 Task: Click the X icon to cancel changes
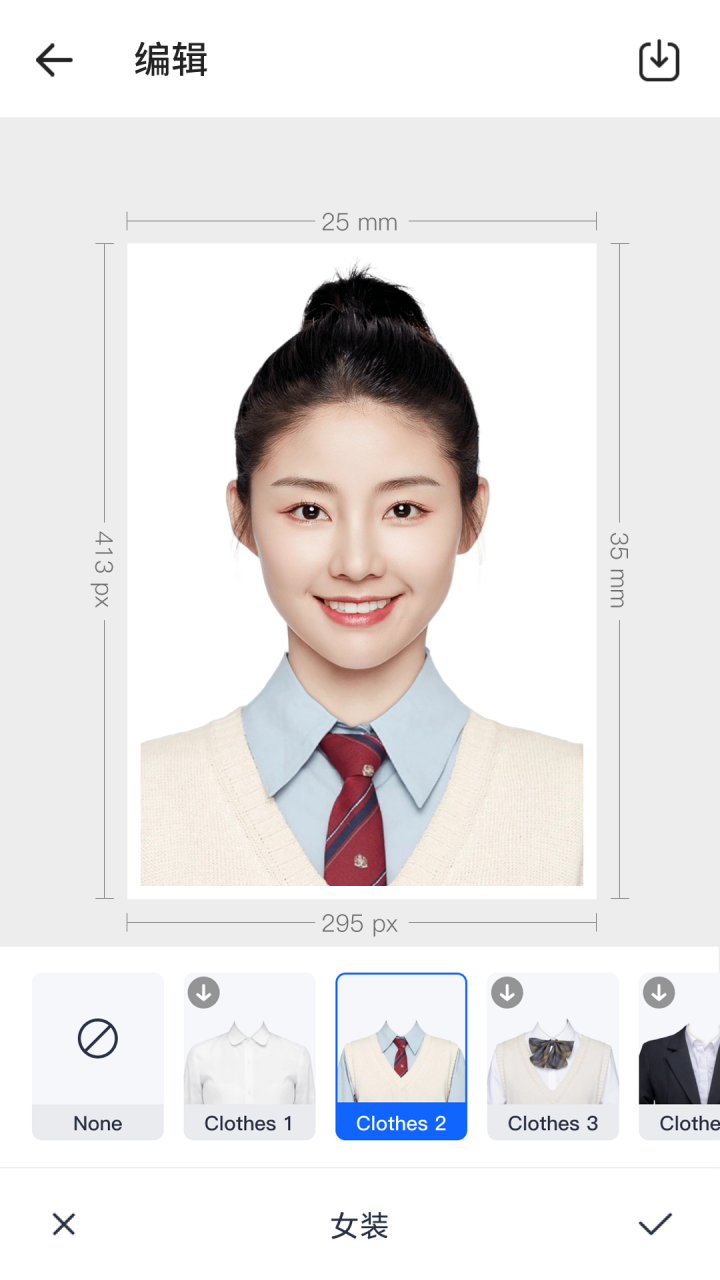pos(63,1224)
